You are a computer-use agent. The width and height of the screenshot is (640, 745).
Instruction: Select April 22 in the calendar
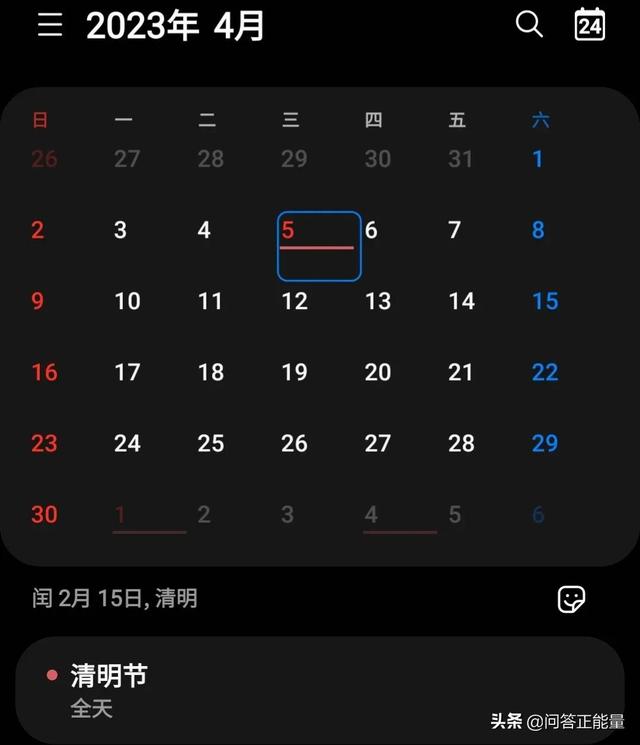coord(545,372)
